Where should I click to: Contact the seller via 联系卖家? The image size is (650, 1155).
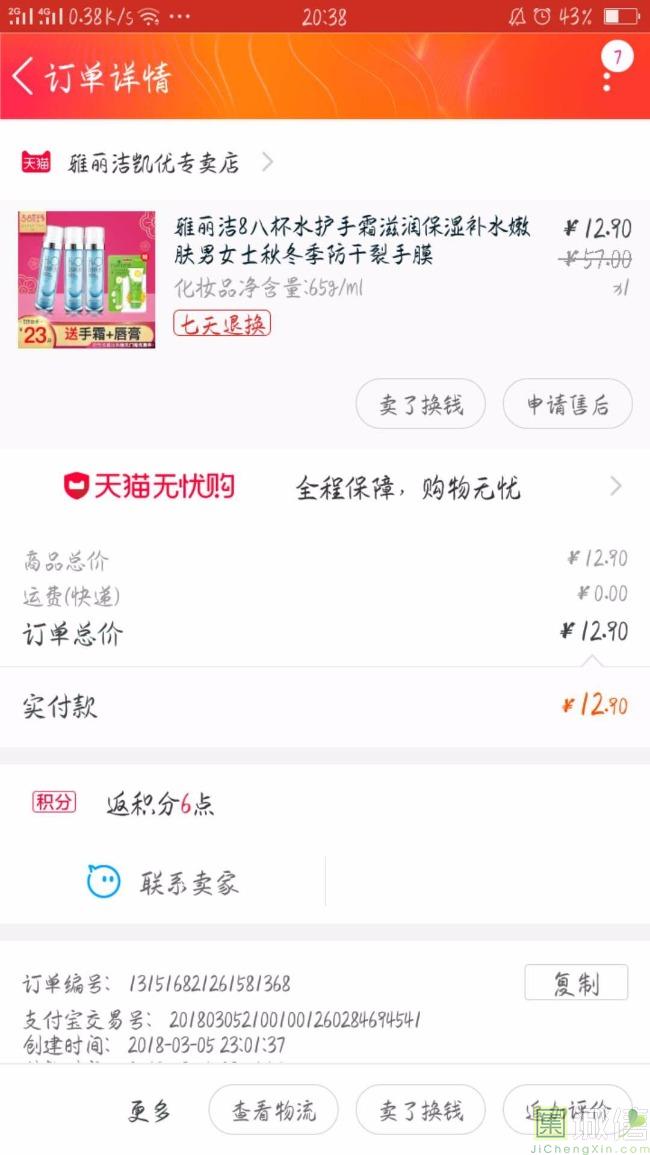click(x=163, y=883)
